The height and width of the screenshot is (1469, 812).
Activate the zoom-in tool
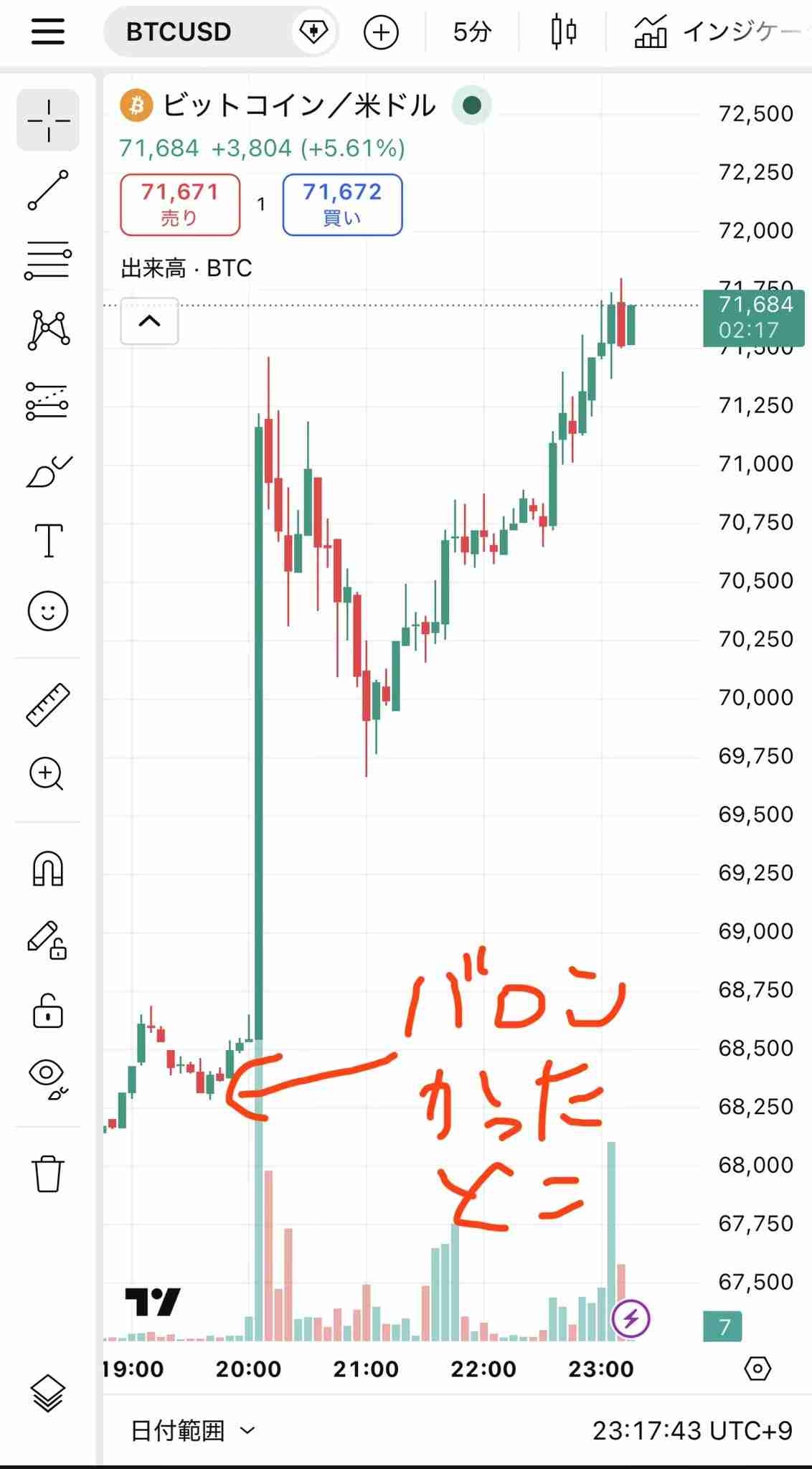tap(47, 774)
